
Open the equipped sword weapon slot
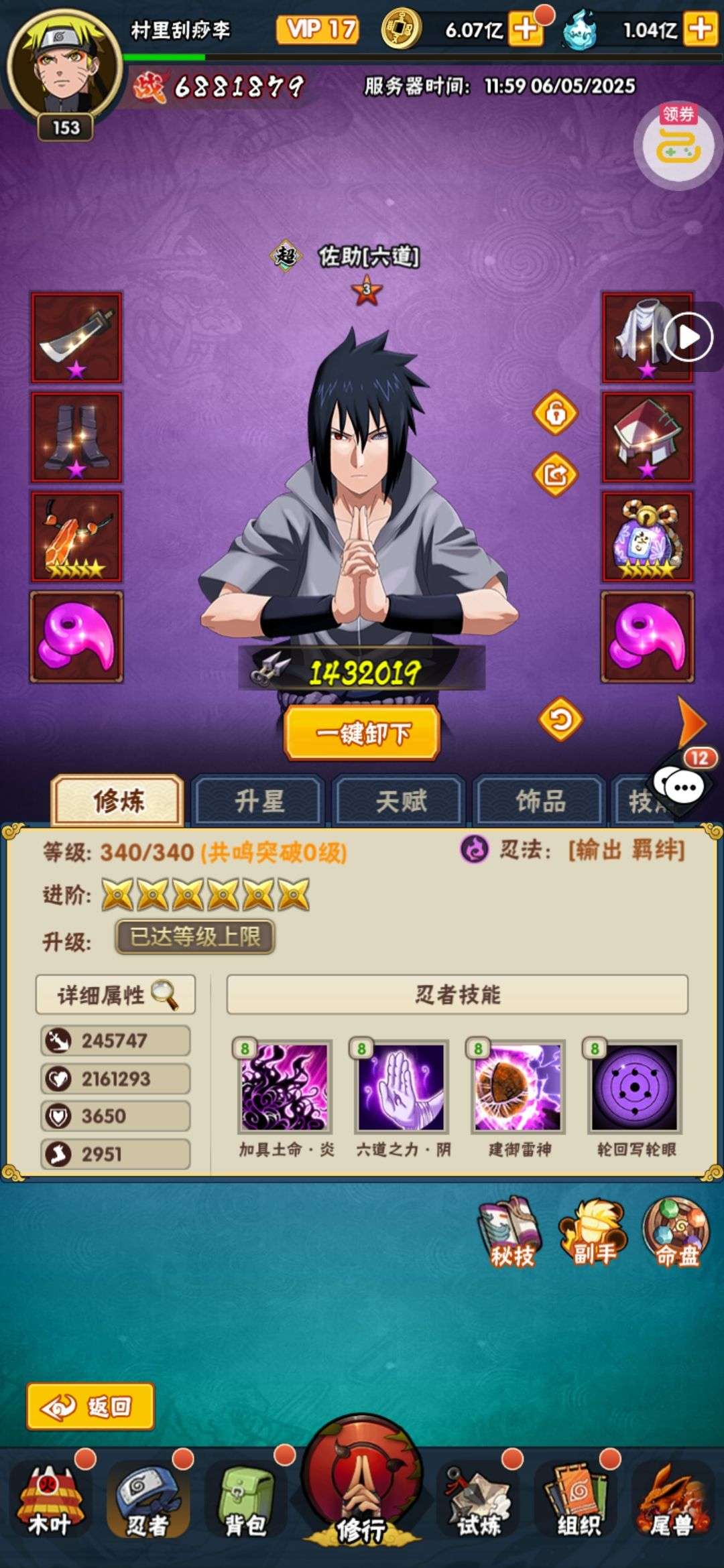coord(76,338)
